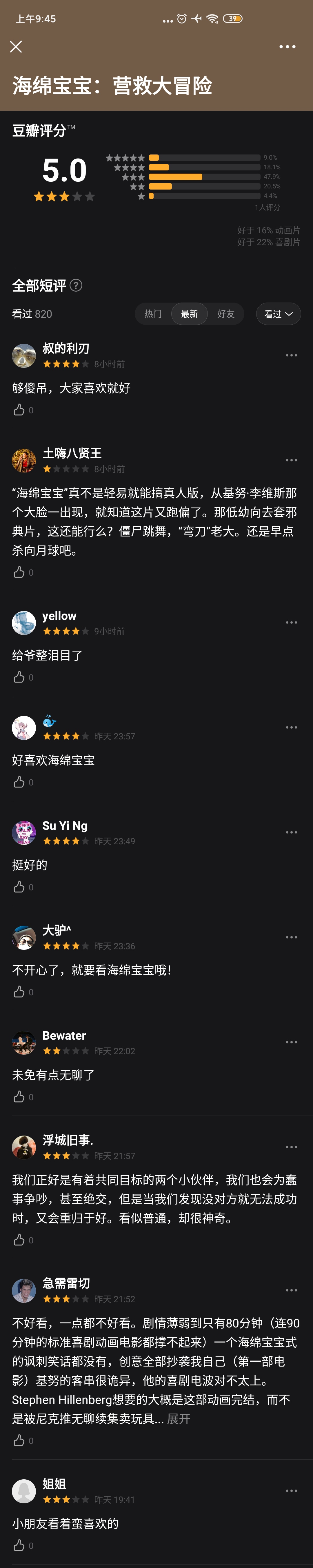Viewport: 313px width, 1568px height.
Task: Like yellow's review 给爷整泪目了
Action: click(19, 677)
